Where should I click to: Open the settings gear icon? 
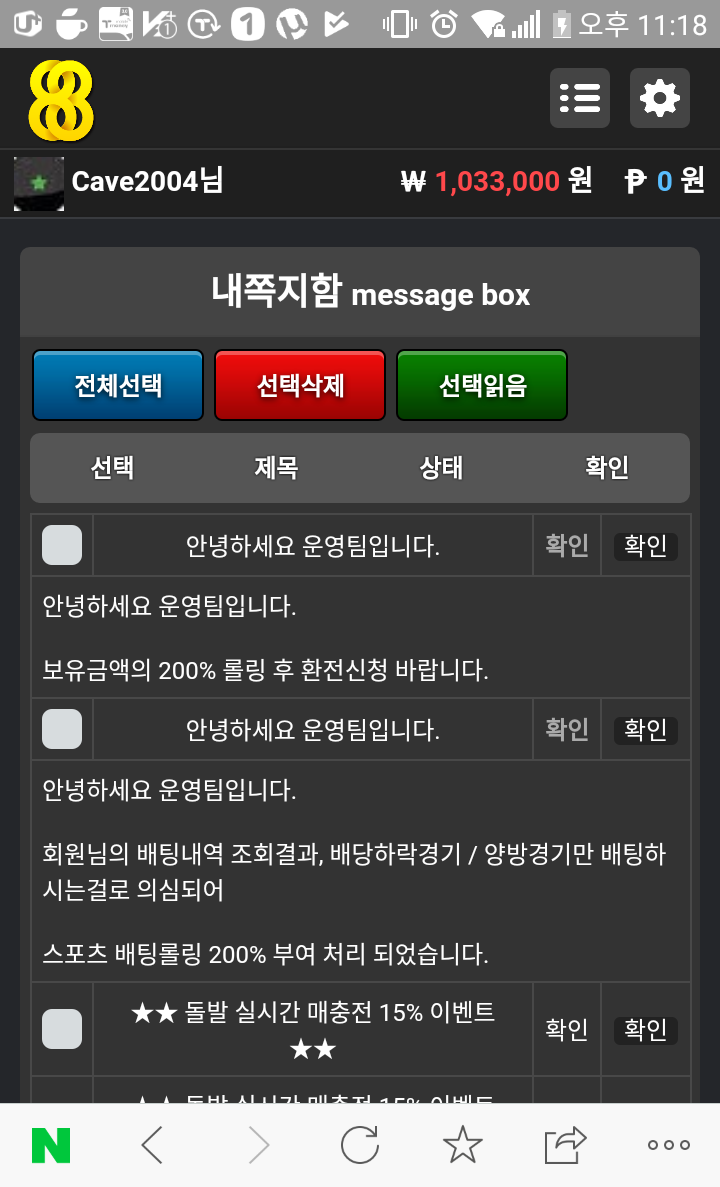(x=659, y=98)
